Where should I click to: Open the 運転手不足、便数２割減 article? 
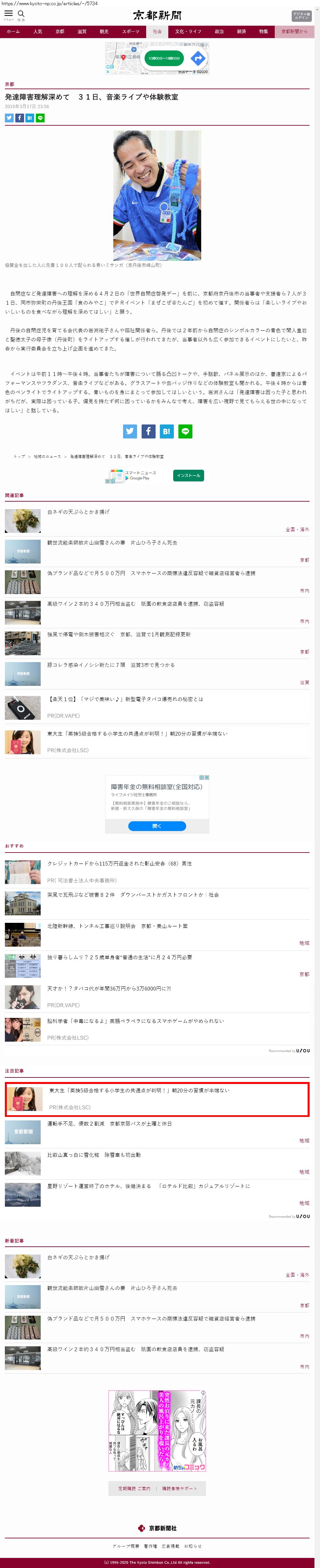pyautogui.click(x=109, y=1124)
